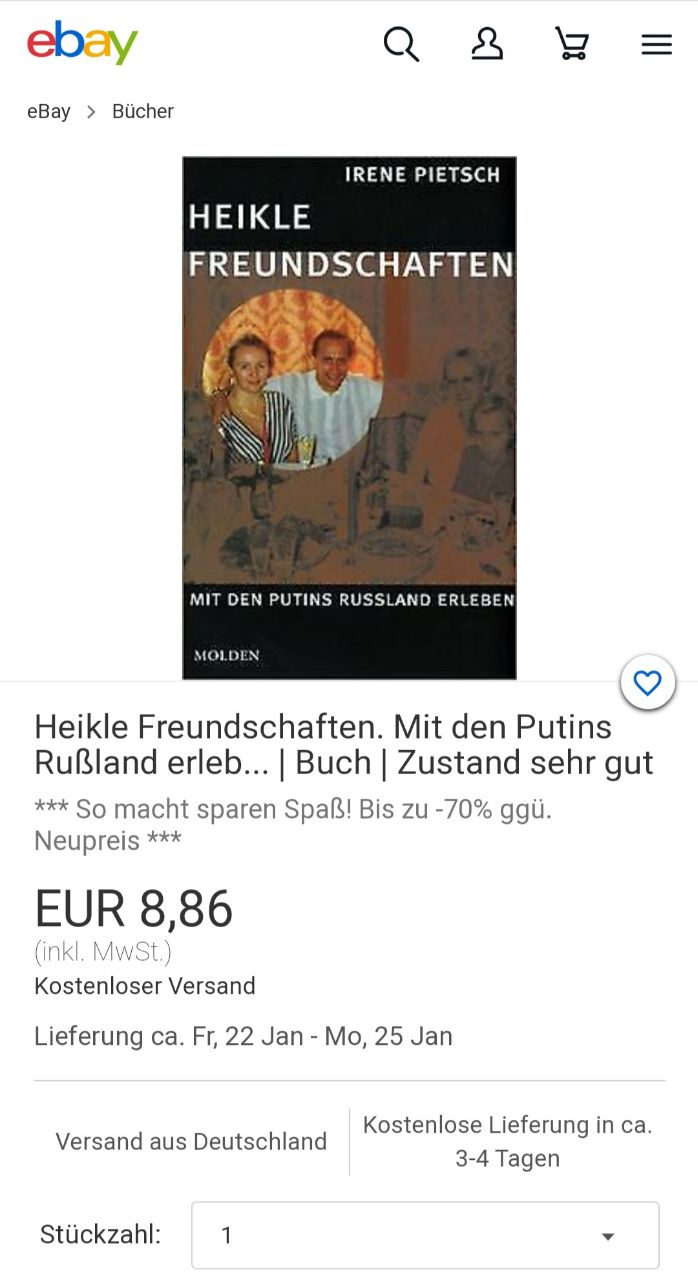The width and height of the screenshot is (698, 1280).
Task: Navigate to Bücher category breadcrumb
Action: [x=143, y=111]
